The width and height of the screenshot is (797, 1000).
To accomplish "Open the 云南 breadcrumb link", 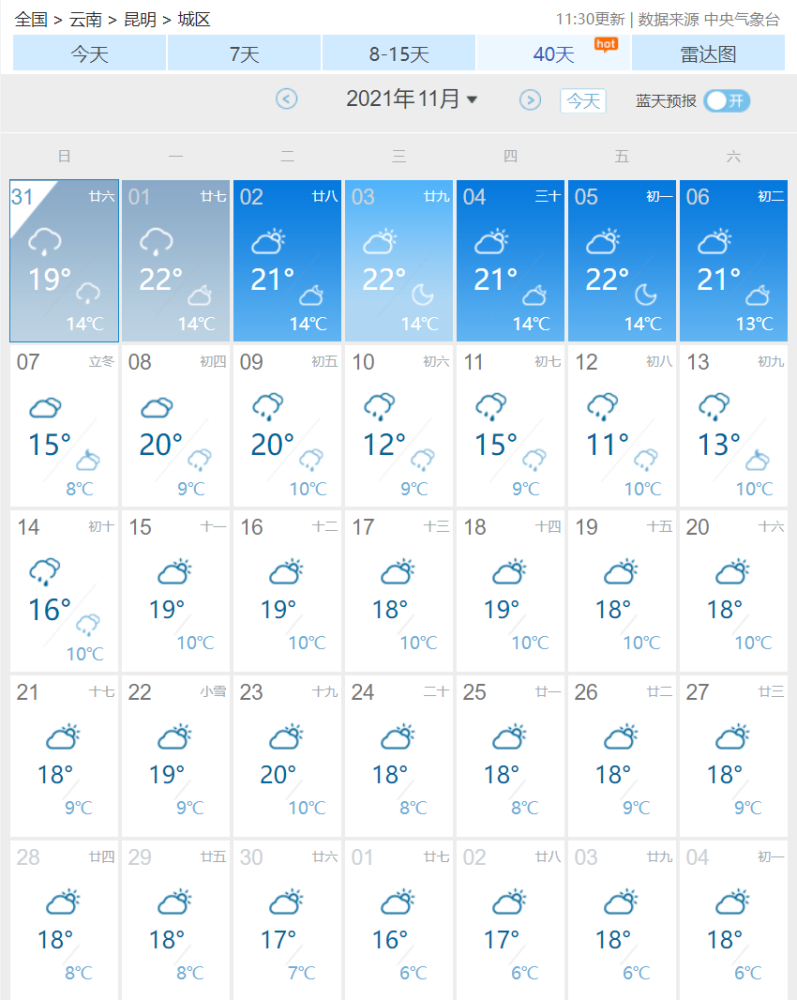I will tap(86, 19).
